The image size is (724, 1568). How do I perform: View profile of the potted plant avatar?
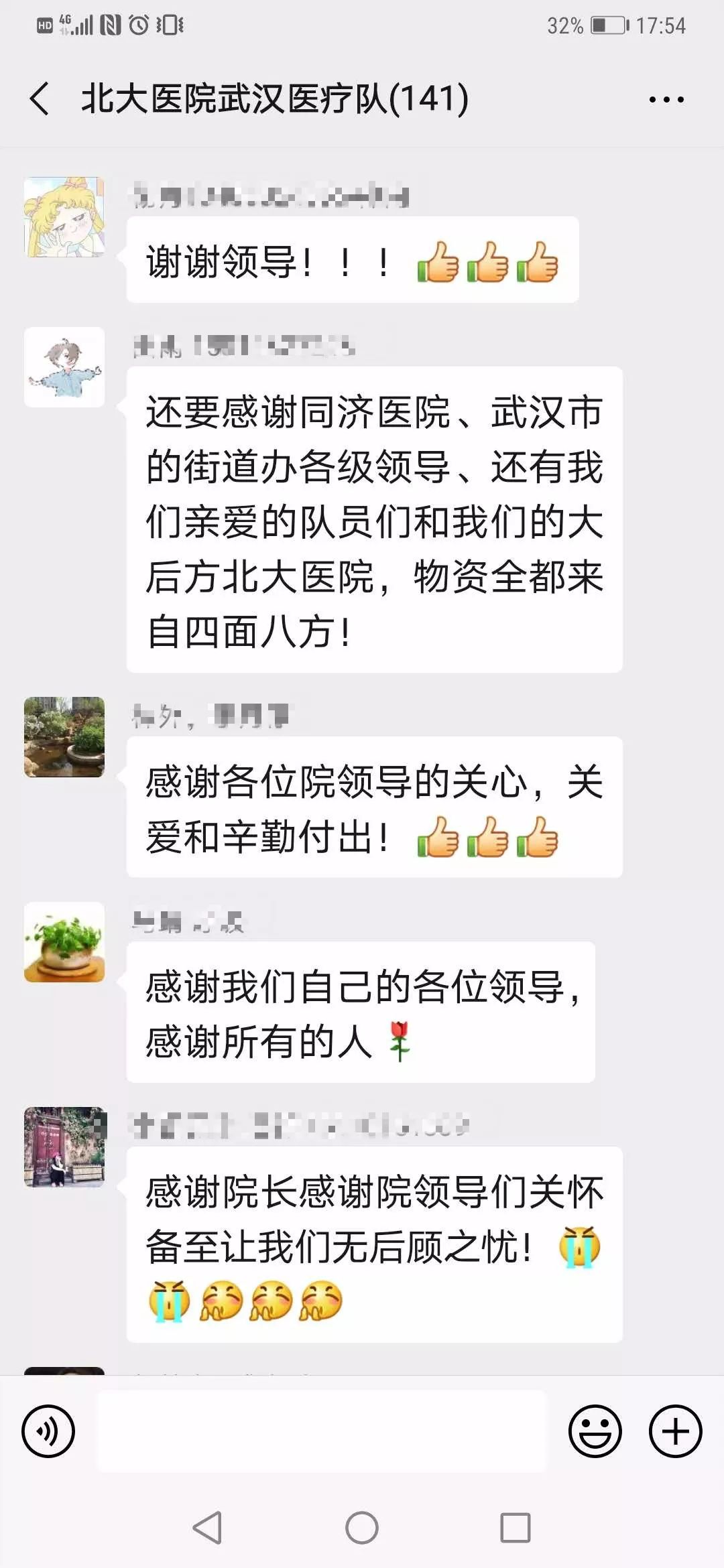tap(64, 942)
